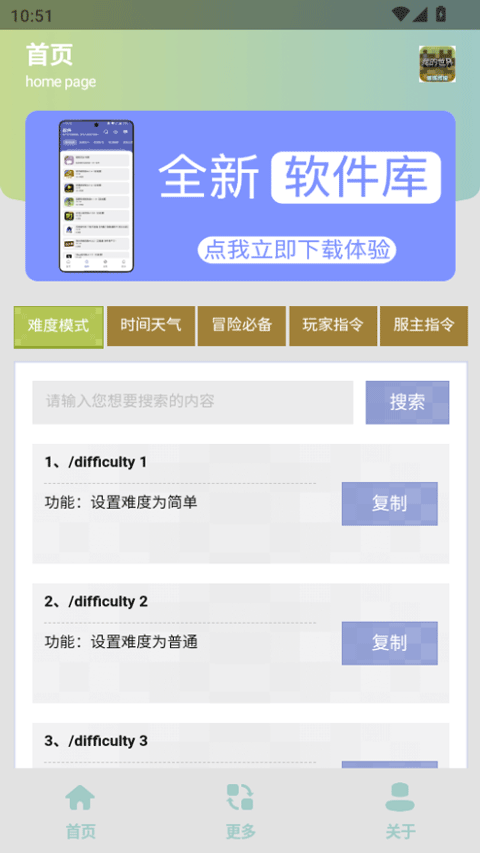Open the Minecraft app icon at top right
This screenshot has width=480, height=853.
point(437,64)
